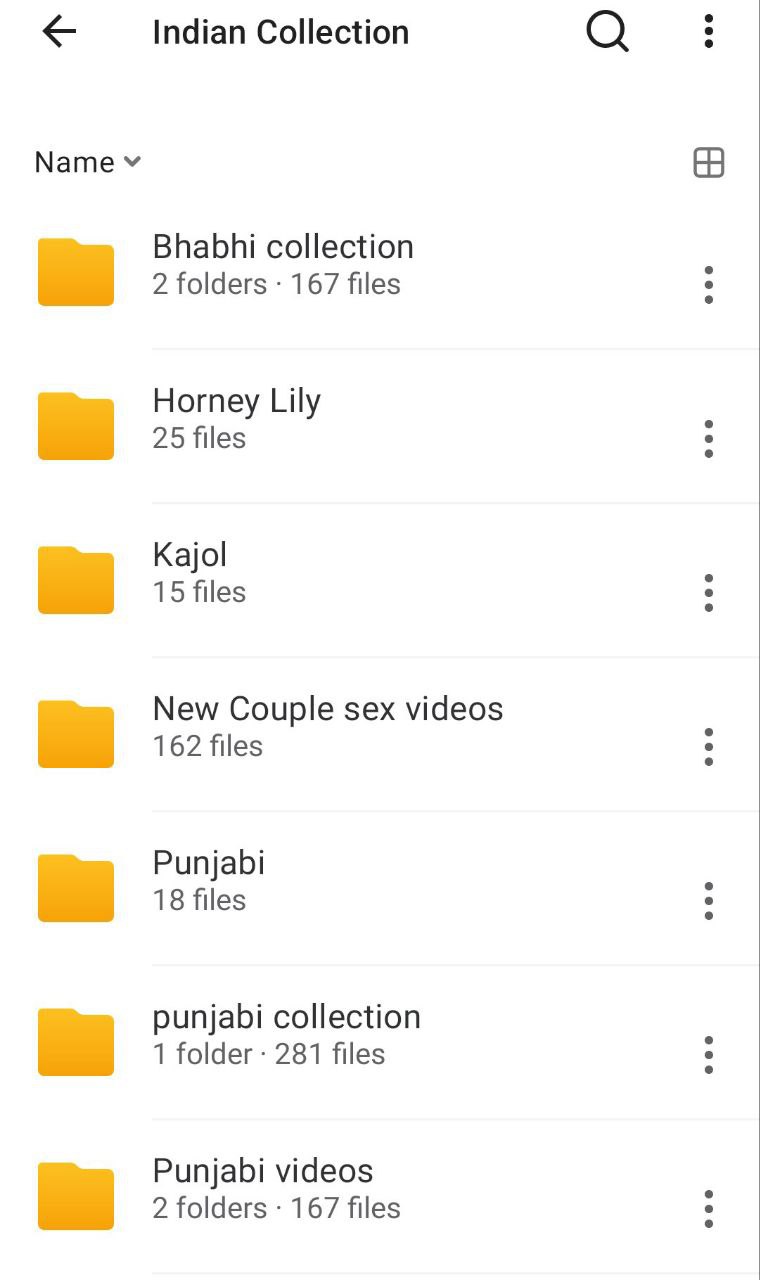Tap the back arrow
The image size is (760, 1280).
coord(59,32)
